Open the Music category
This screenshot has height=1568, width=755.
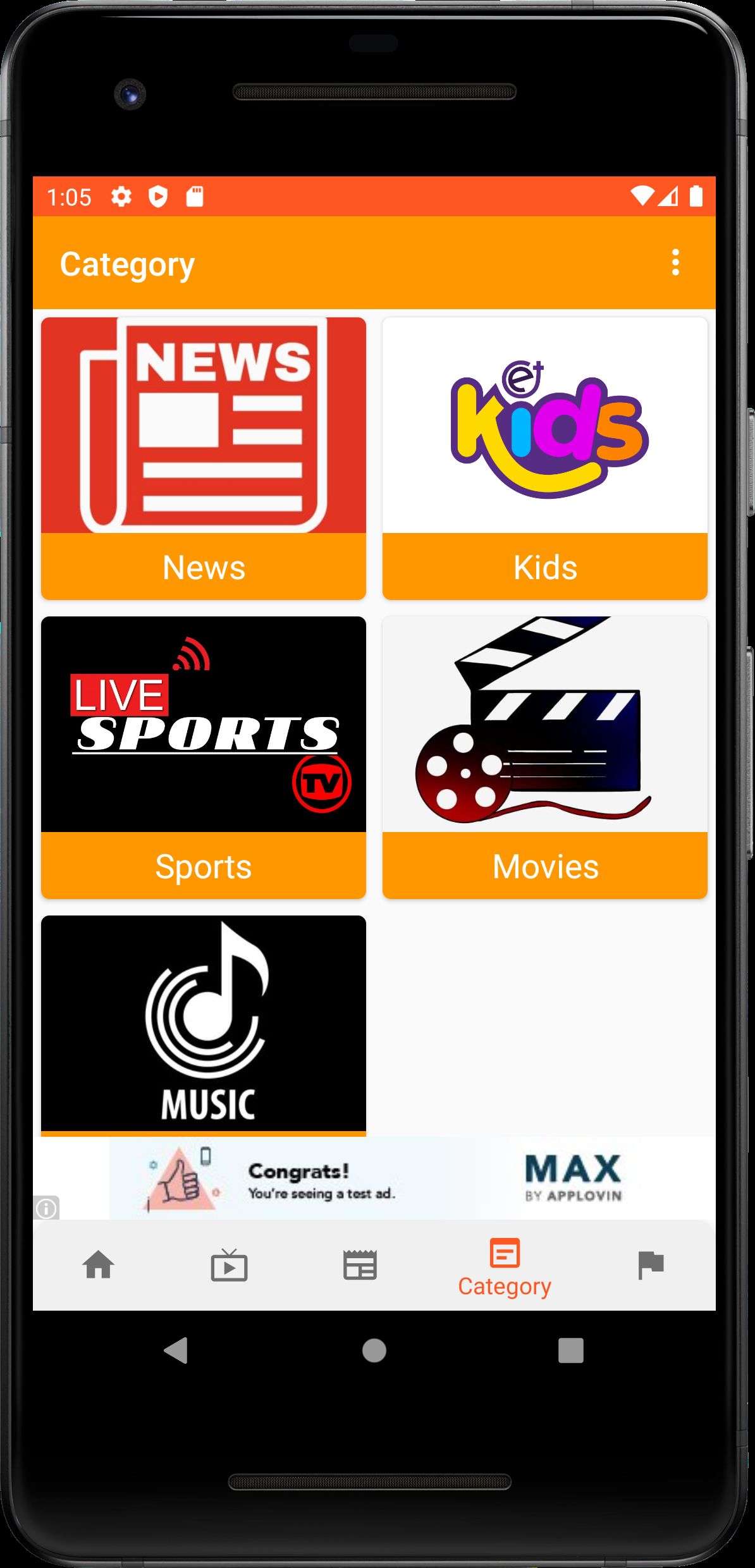(x=203, y=1024)
